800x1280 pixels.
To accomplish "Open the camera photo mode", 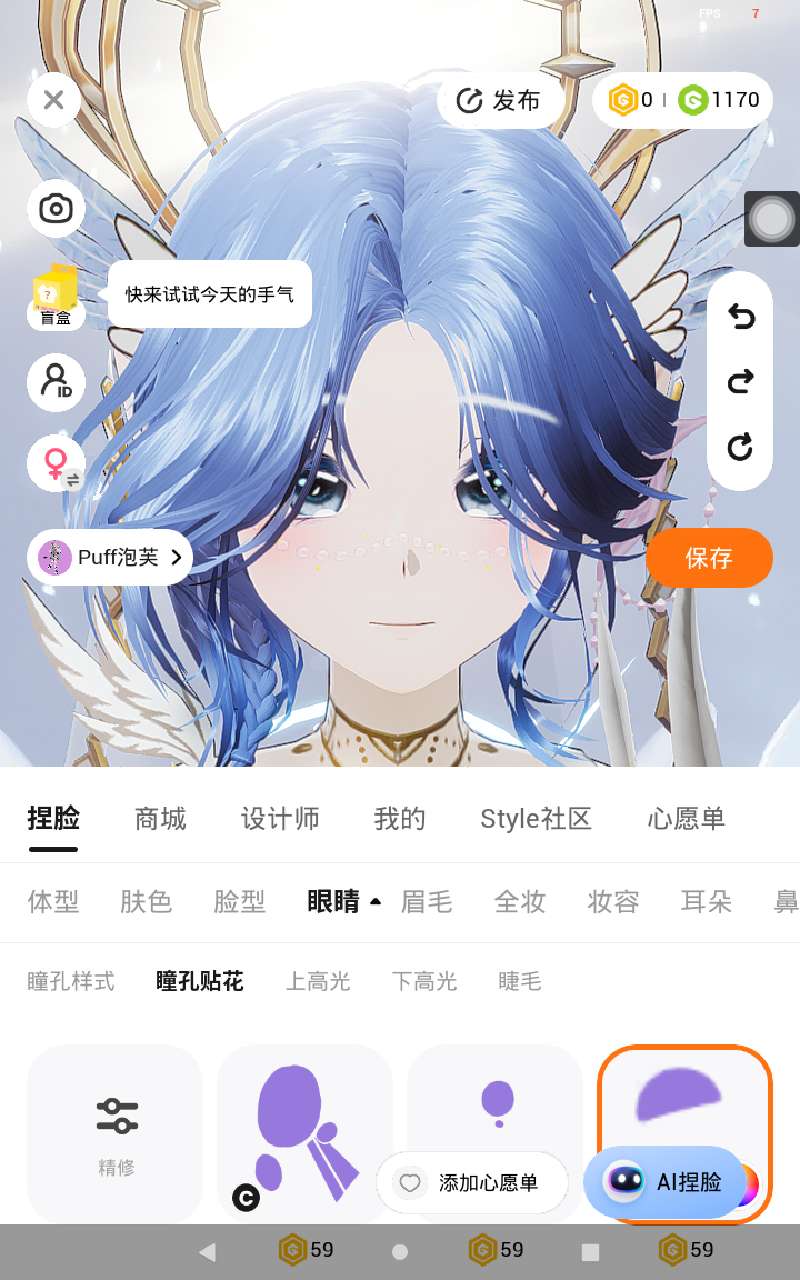I will point(56,209).
